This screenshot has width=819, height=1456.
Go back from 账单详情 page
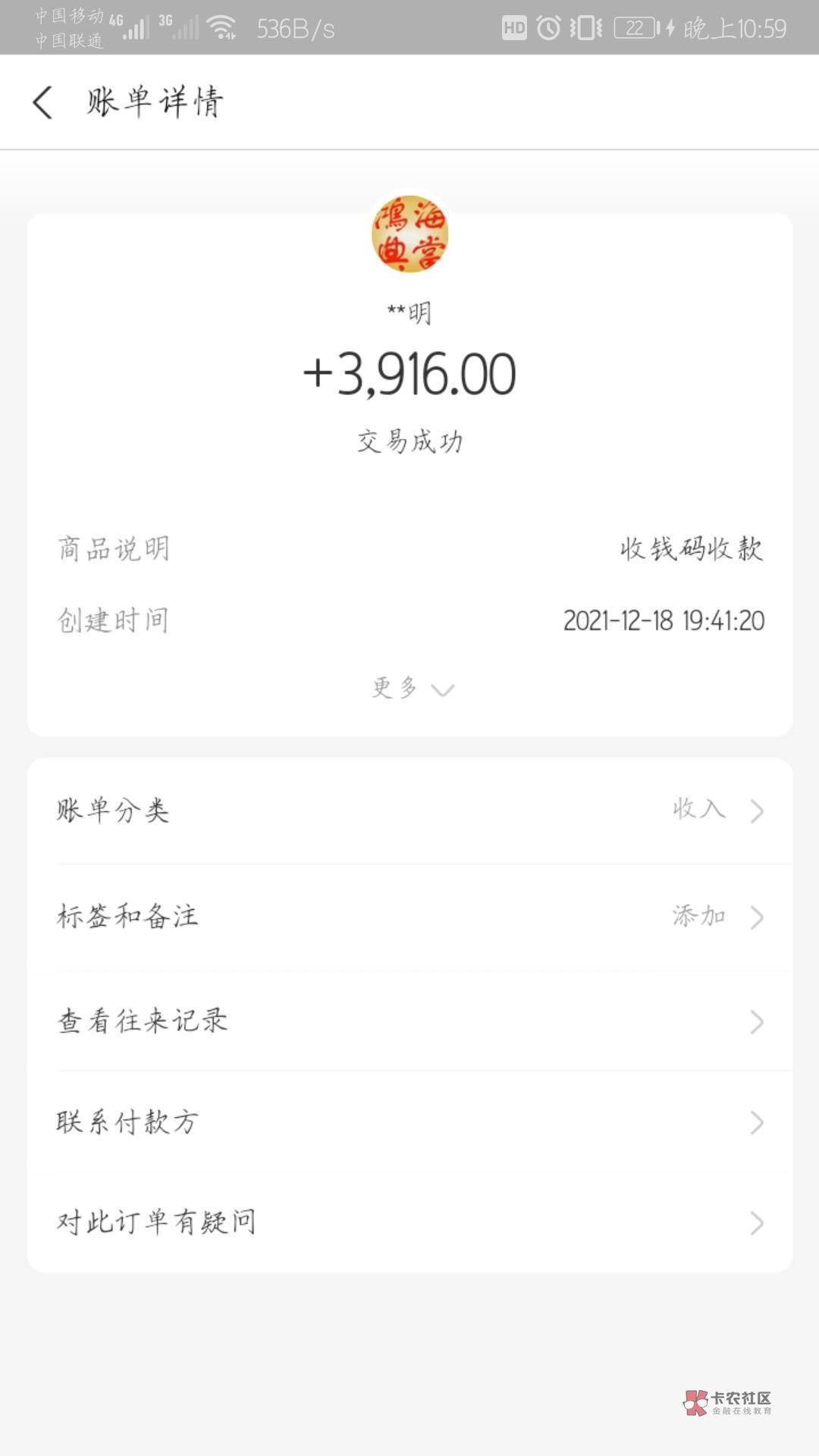[x=43, y=102]
